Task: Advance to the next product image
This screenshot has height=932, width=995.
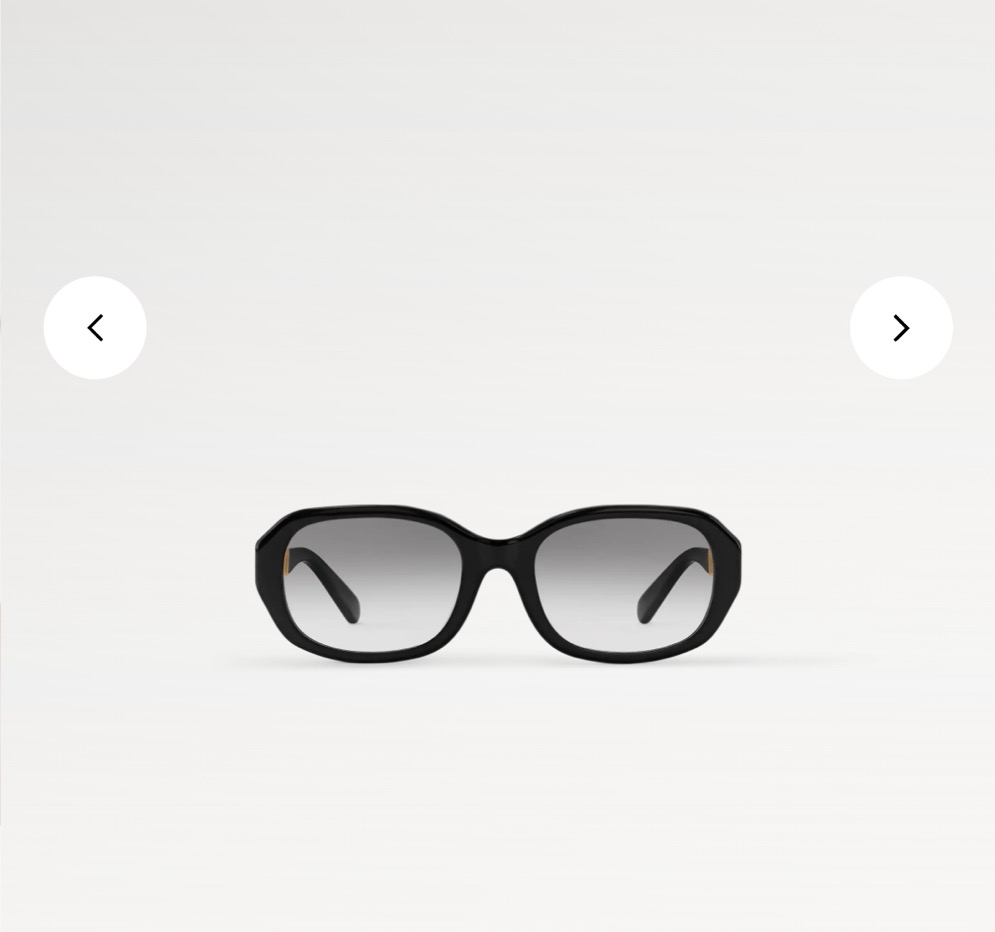Action: point(900,328)
